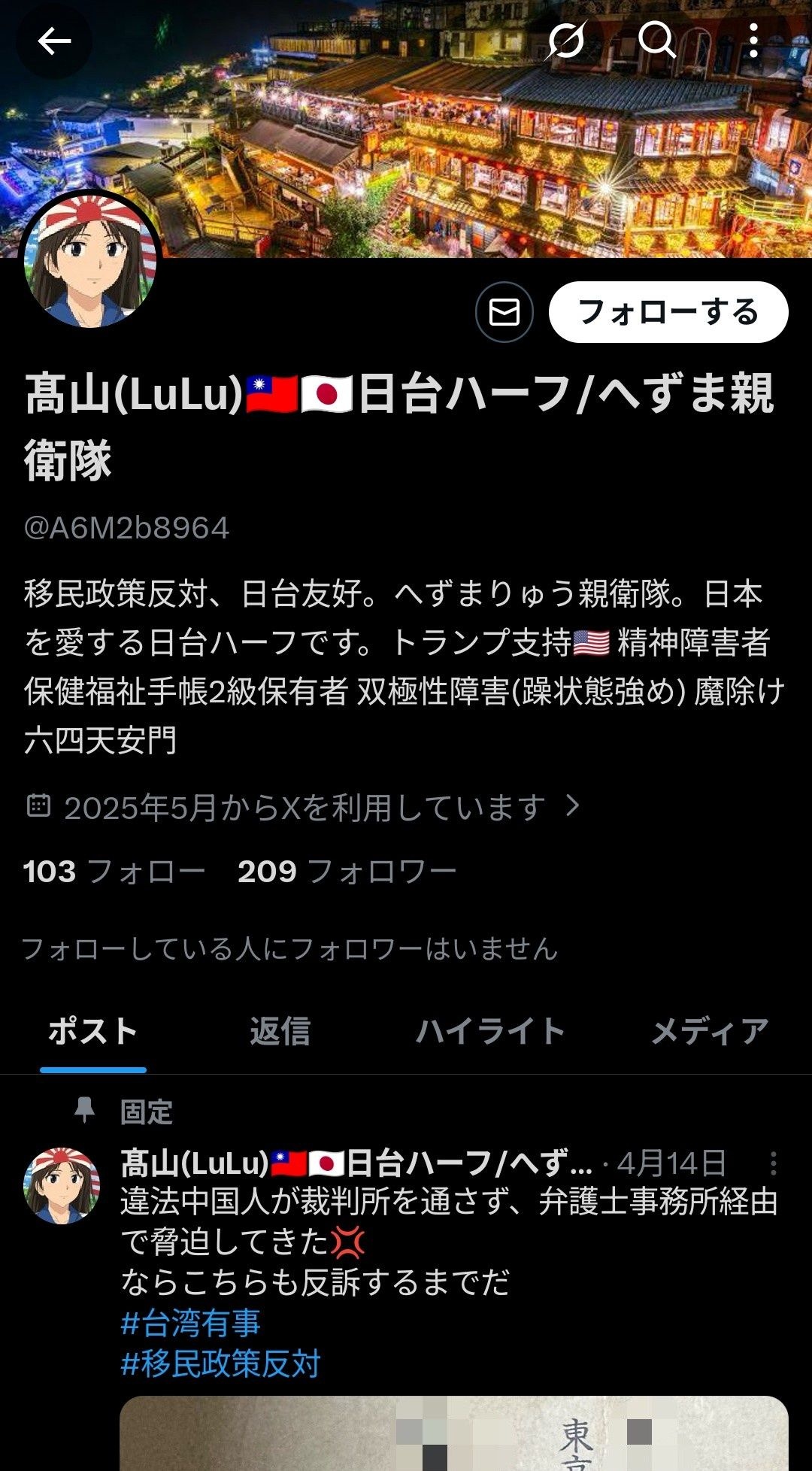The height and width of the screenshot is (1471, 812).
Task: View the 103 フォロー list
Action: pyautogui.click(x=114, y=872)
